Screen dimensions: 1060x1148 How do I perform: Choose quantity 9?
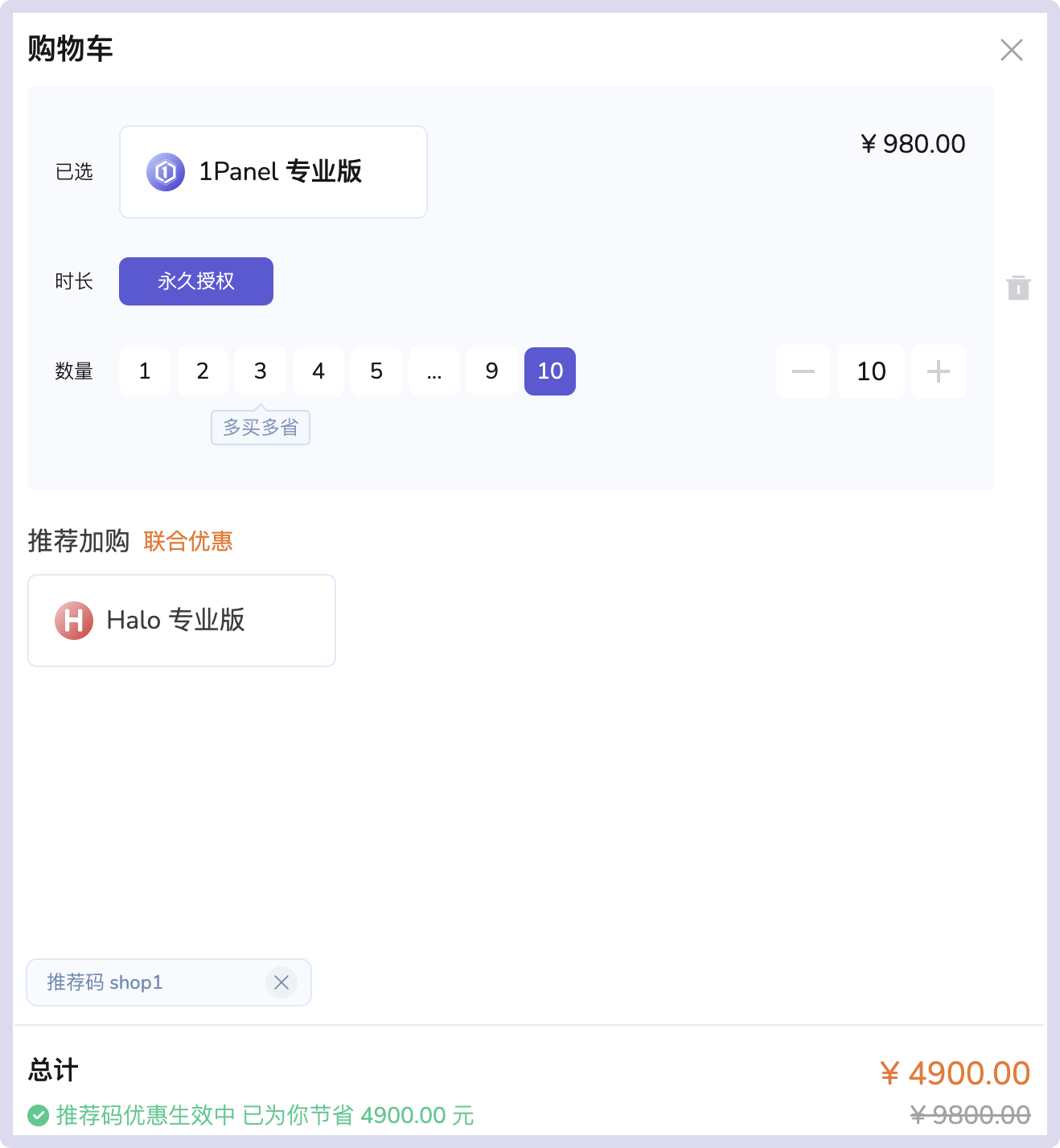(x=492, y=371)
